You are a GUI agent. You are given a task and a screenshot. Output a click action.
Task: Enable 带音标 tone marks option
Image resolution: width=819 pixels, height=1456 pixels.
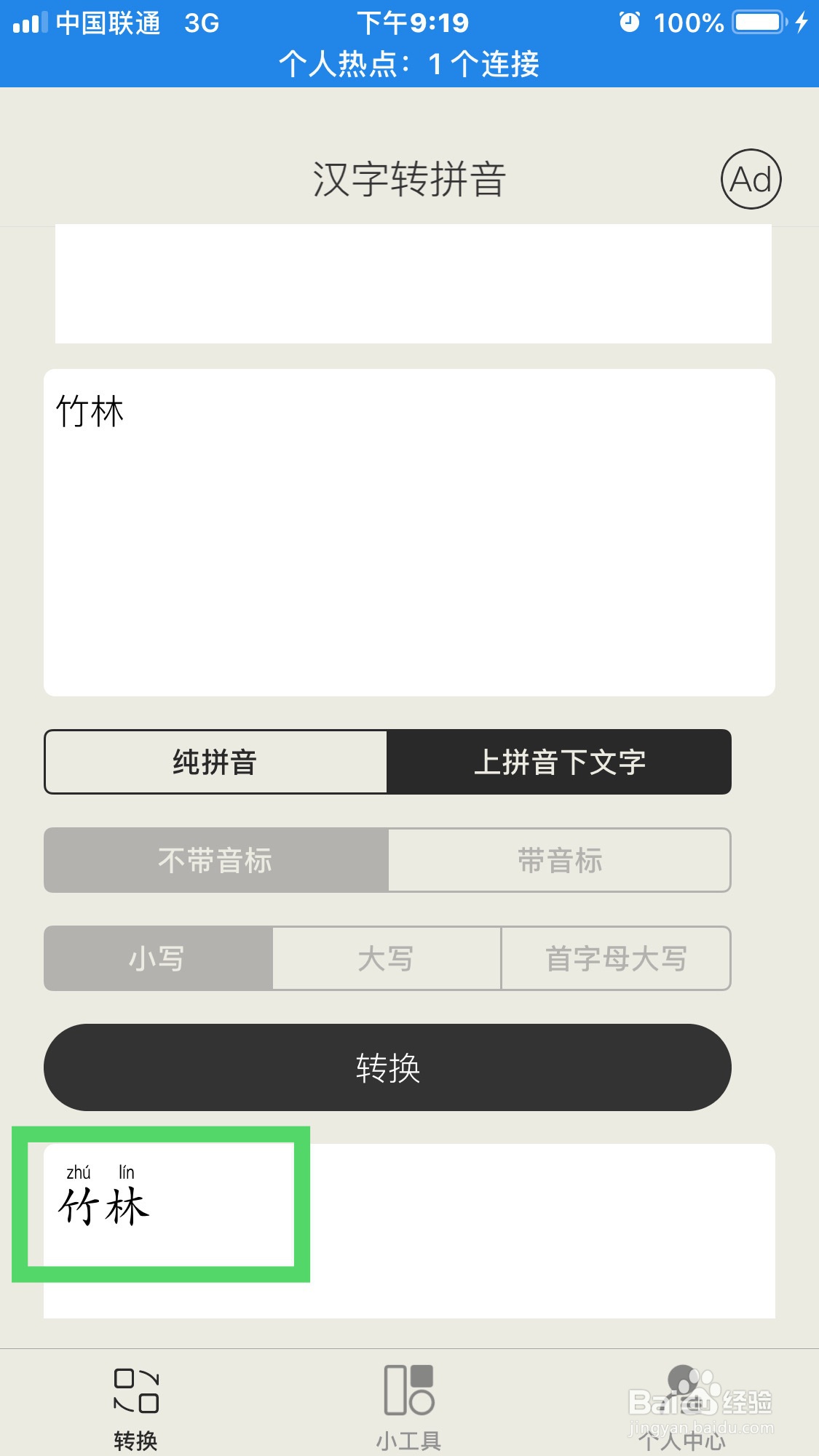(x=559, y=860)
